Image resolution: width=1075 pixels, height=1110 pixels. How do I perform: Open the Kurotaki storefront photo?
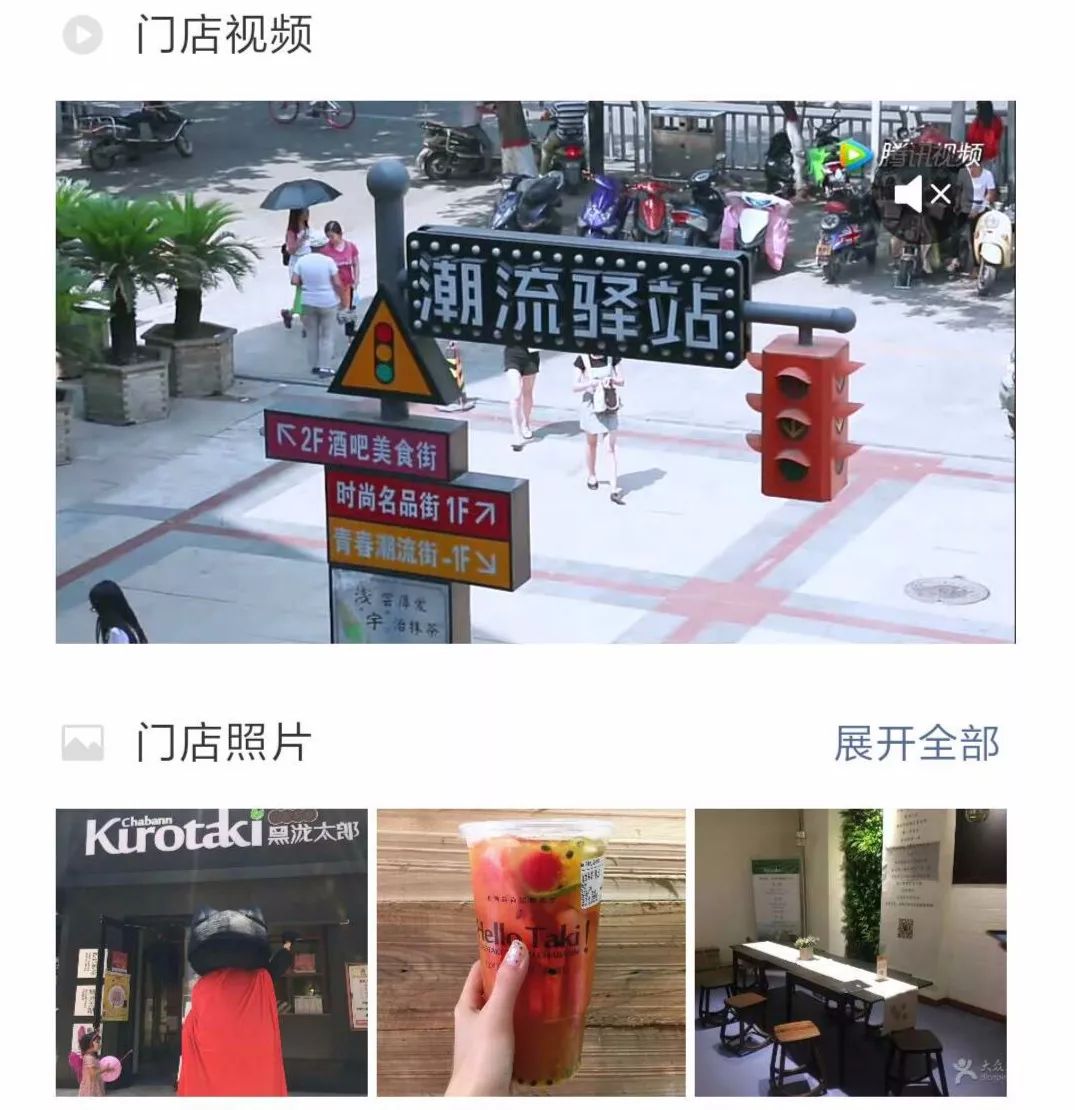211,951
